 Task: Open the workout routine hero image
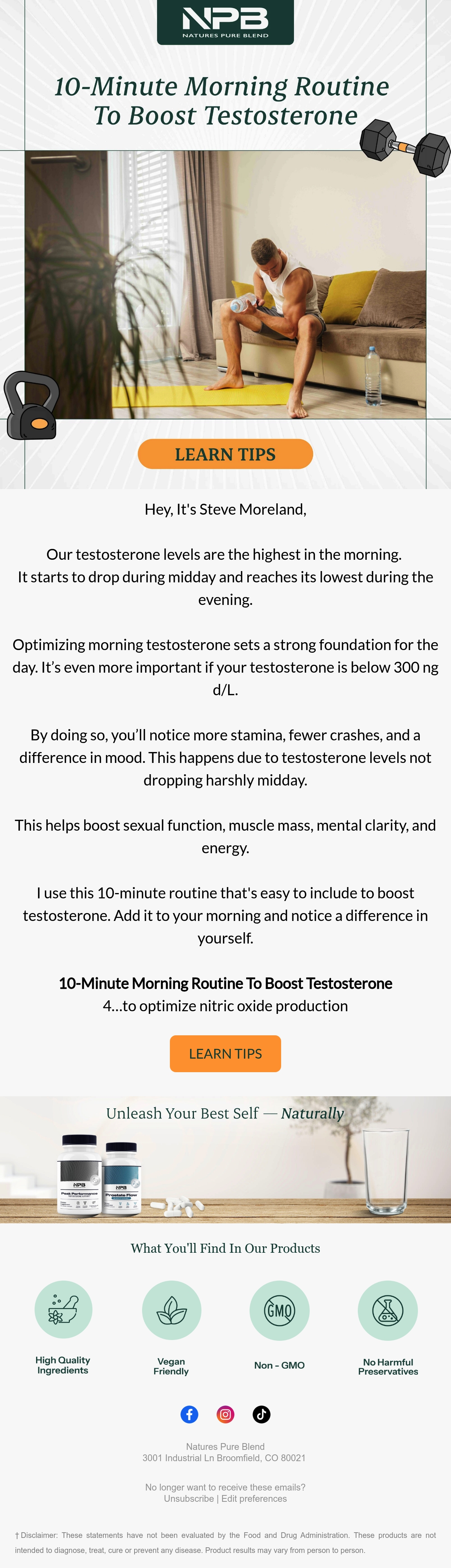[225, 285]
